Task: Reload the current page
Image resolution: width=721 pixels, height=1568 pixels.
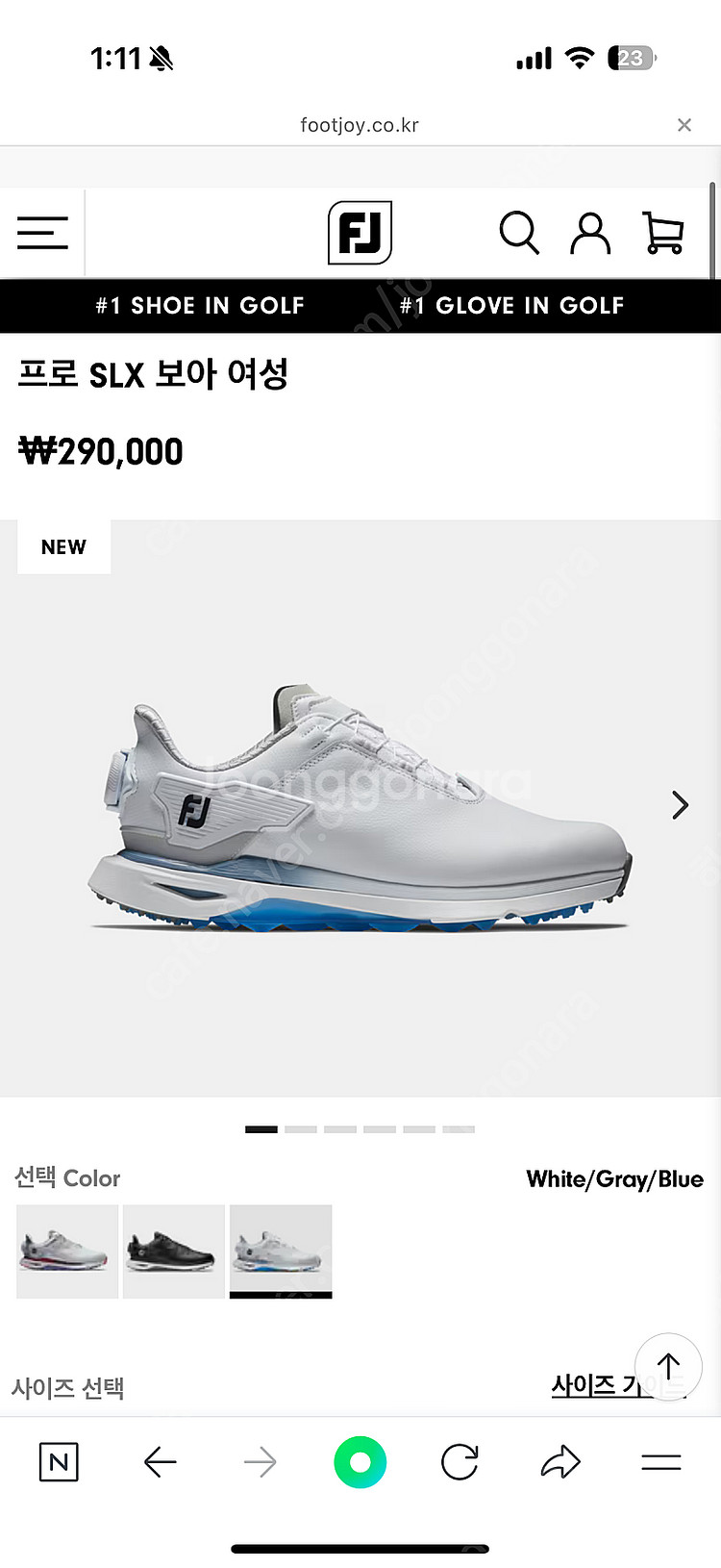Action: coord(460,1463)
